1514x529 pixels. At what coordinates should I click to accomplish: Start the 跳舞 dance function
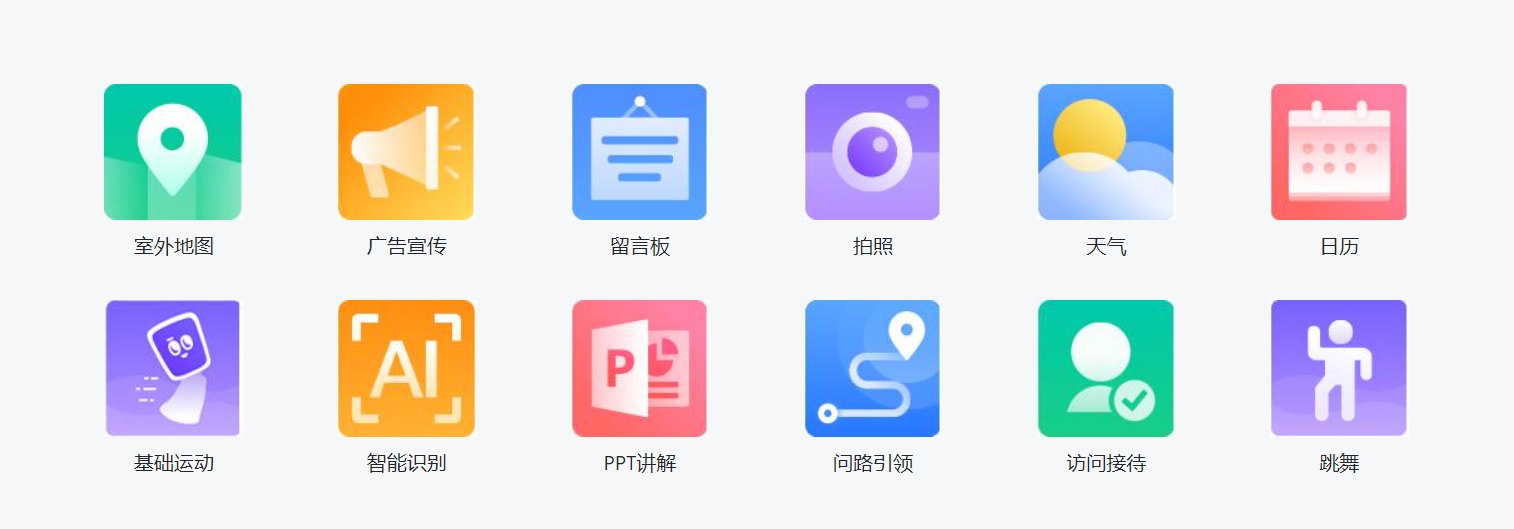1339,368
